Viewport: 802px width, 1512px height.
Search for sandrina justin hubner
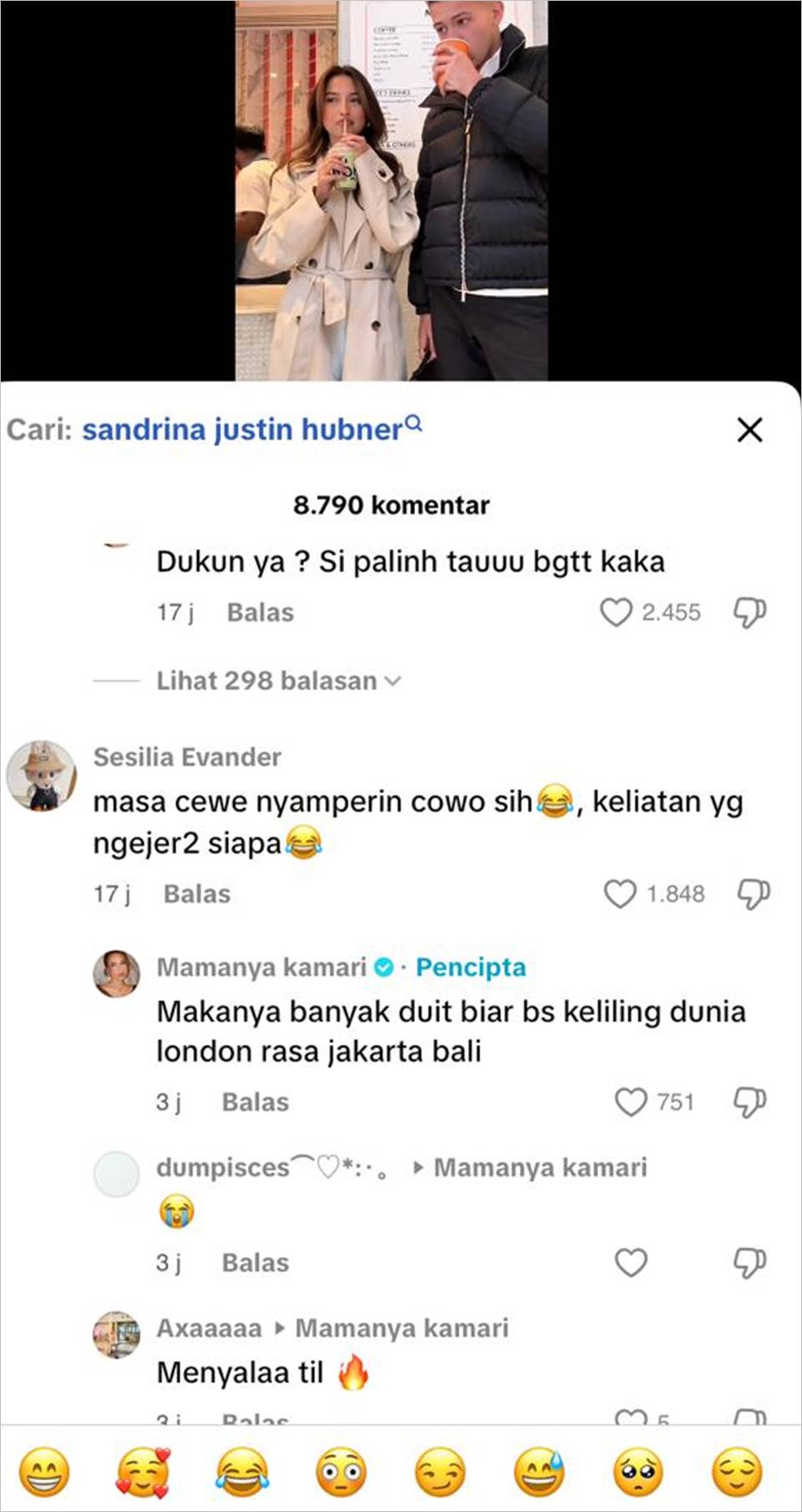(x=251, y=430)
